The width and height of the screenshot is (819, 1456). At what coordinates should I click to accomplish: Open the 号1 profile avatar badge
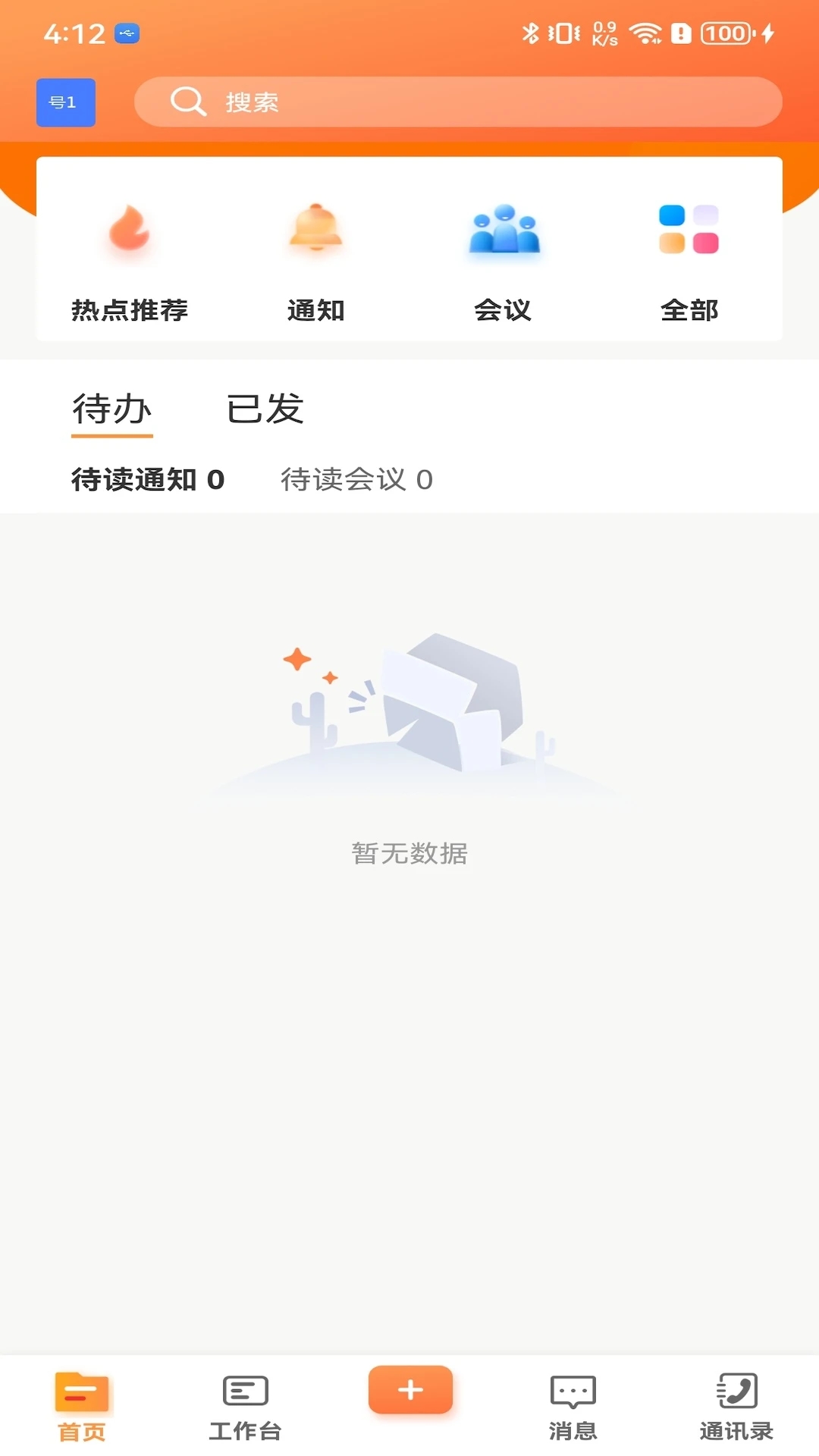(65, 103)
